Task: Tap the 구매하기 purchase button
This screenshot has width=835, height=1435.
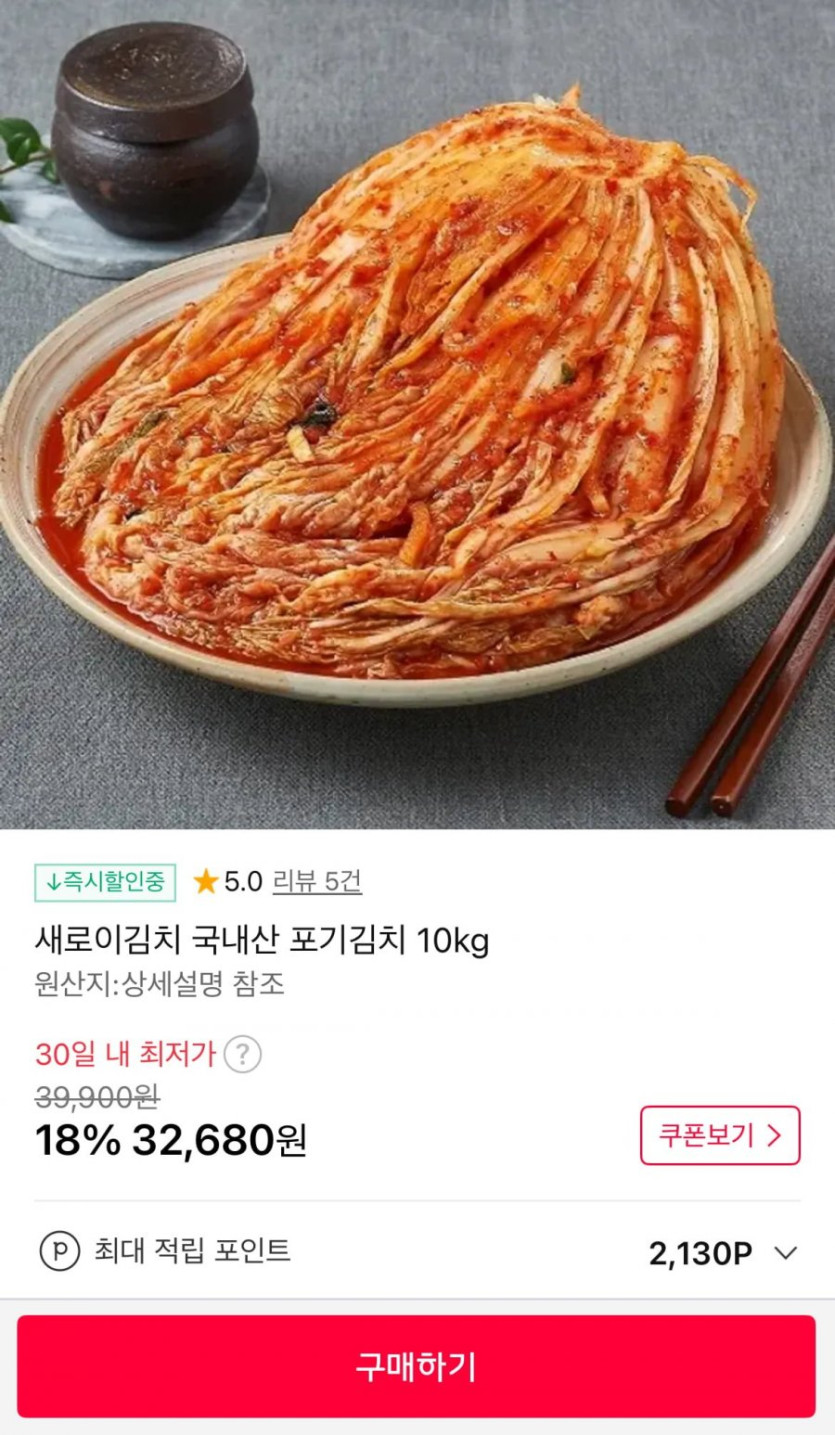Action: [x=416, y=1366]
